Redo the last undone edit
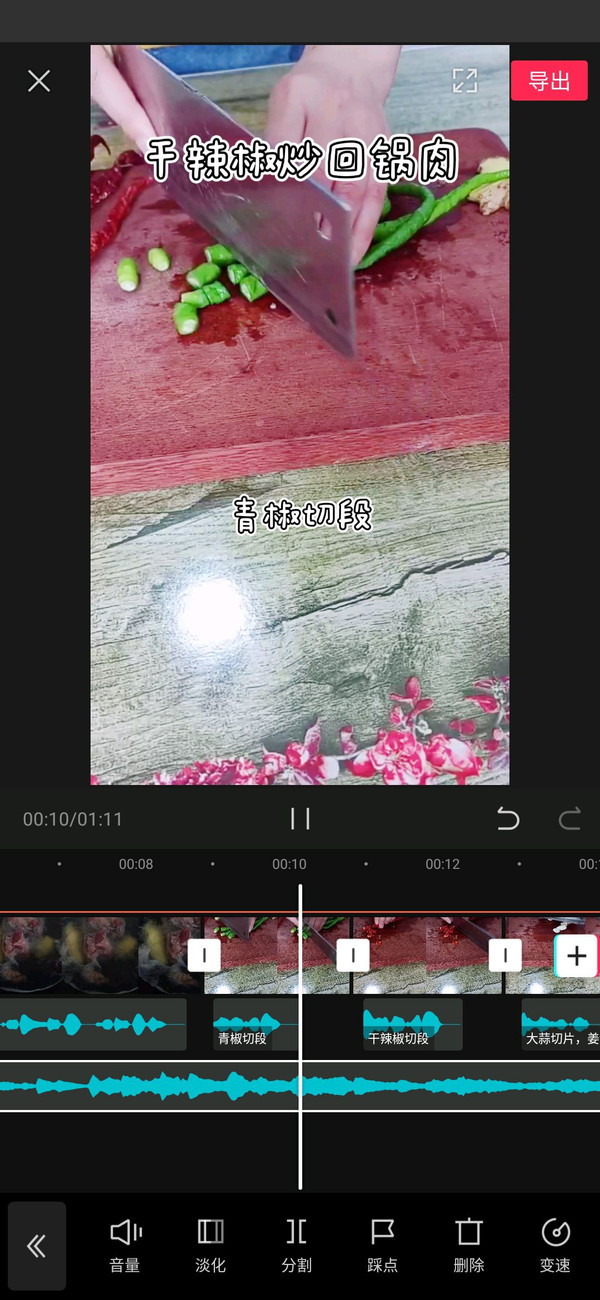The image size is (600, 1300). tap(569, 820)
